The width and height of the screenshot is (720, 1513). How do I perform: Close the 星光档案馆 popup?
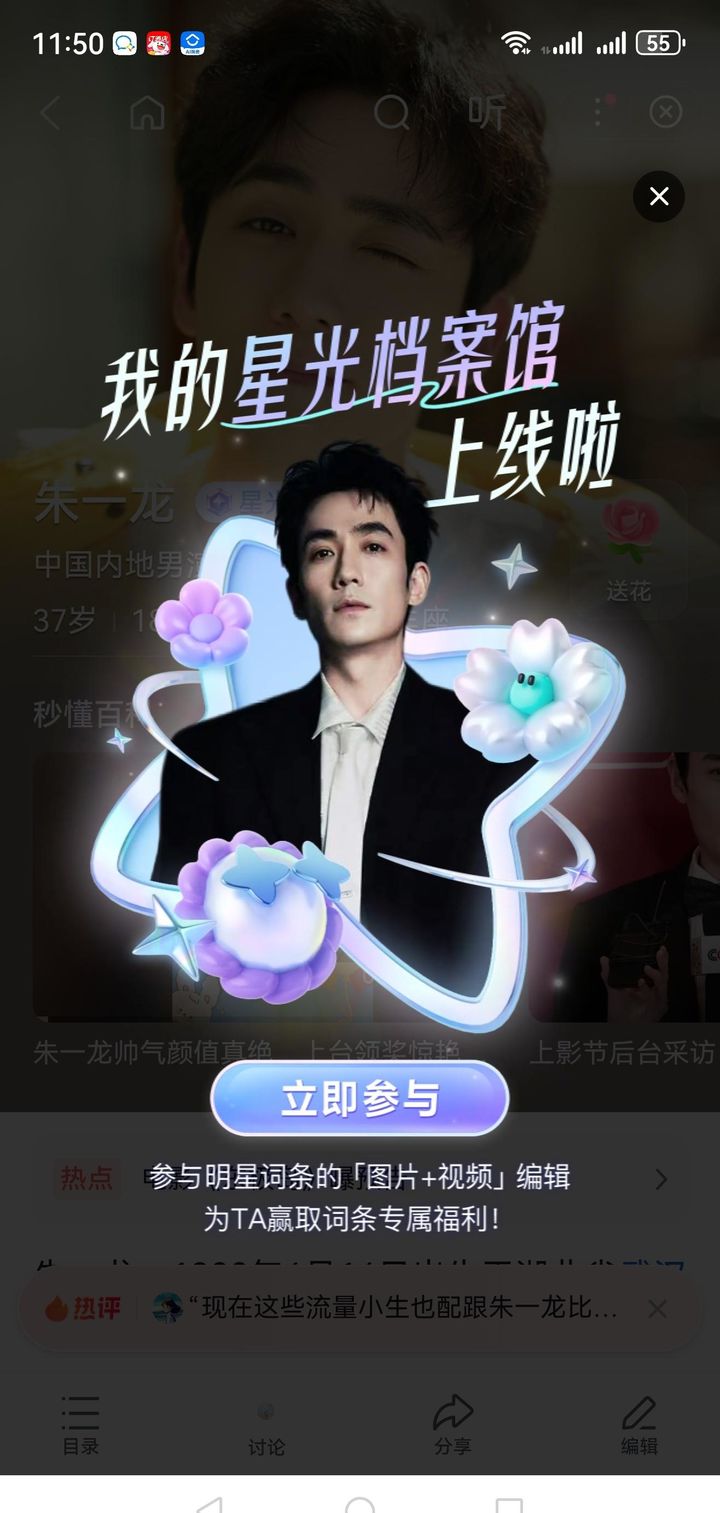659,197
